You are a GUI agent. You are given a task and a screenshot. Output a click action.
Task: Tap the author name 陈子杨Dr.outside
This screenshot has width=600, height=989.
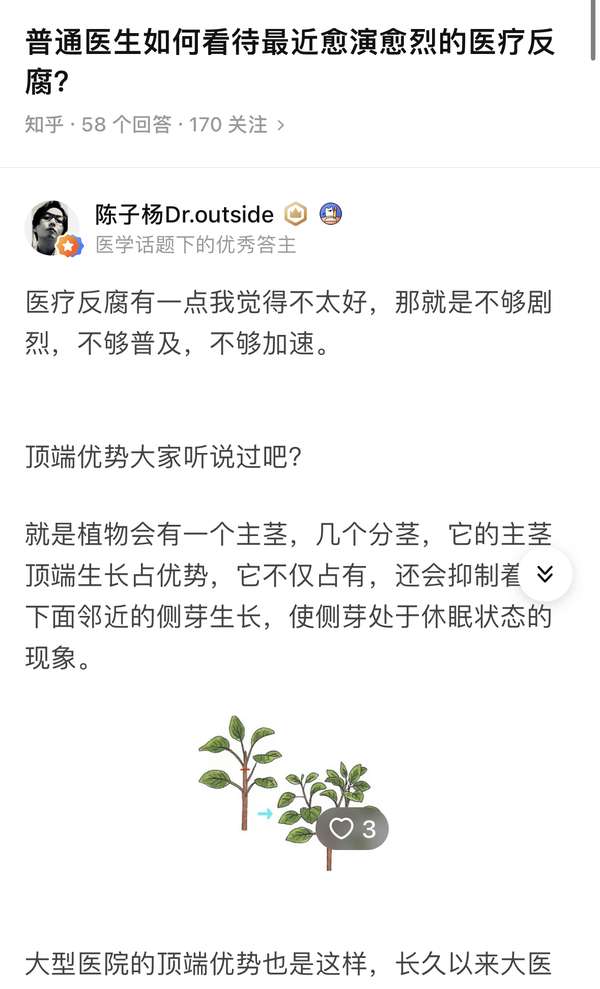point(184,214)
